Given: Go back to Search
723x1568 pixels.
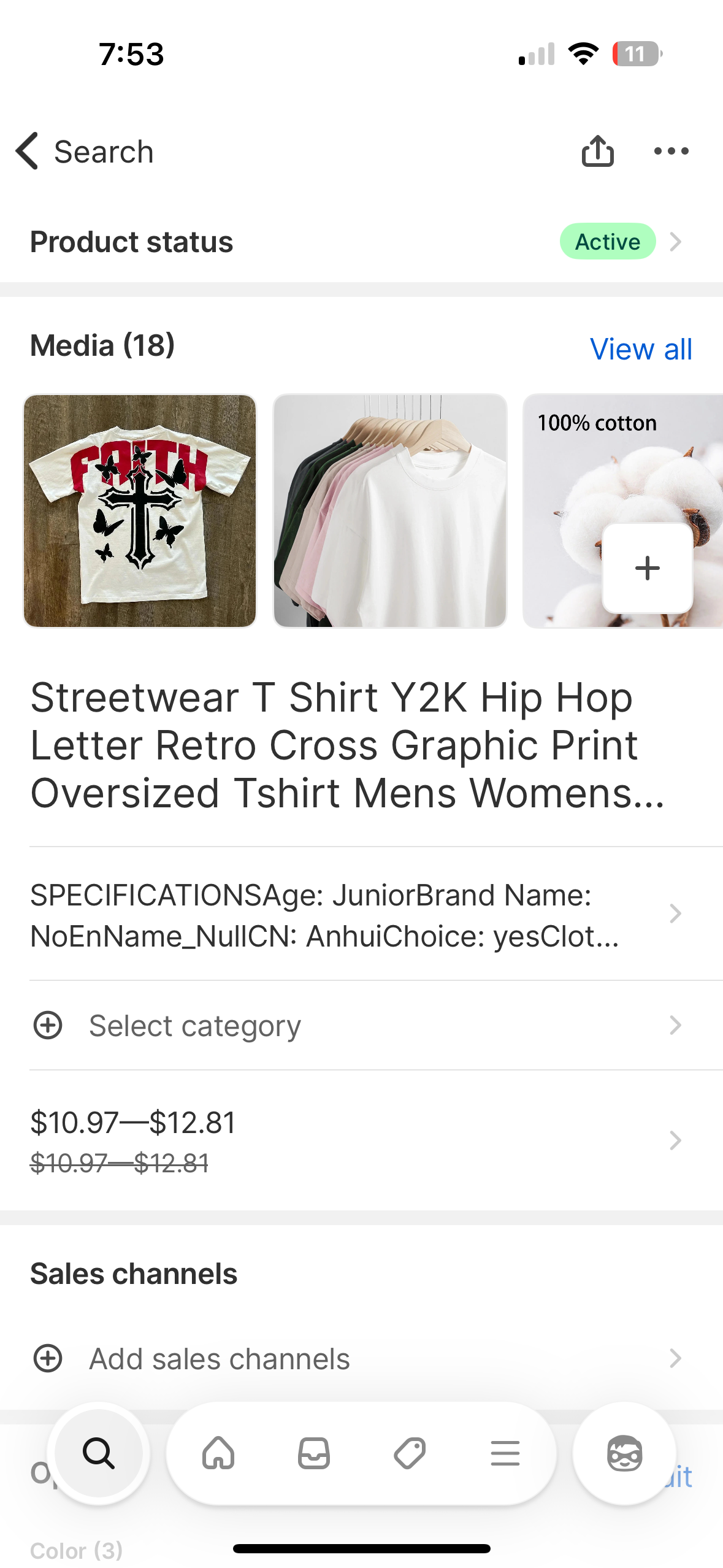Looking at the screenshot, I should coord(85,151).
